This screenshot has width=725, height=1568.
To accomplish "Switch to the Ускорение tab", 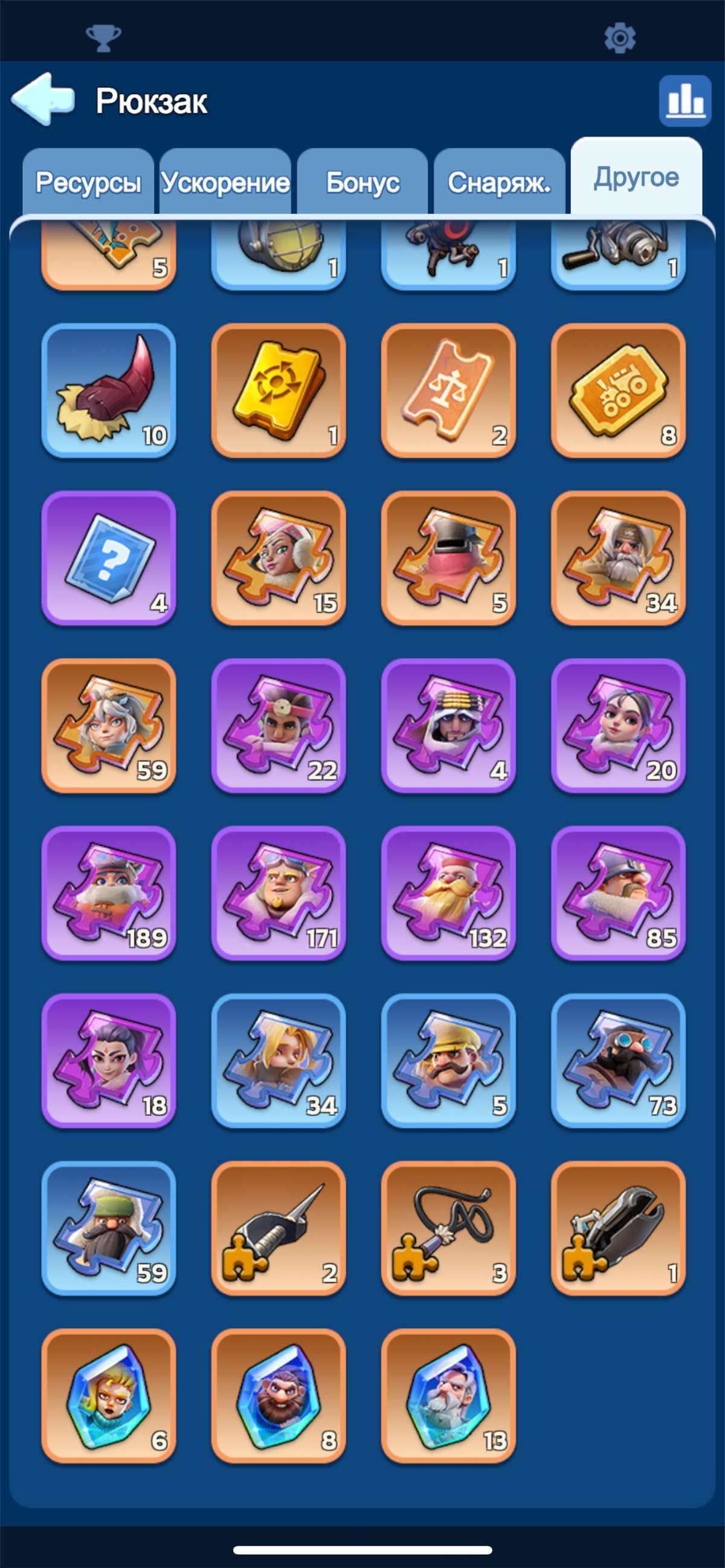I will 225,182.
